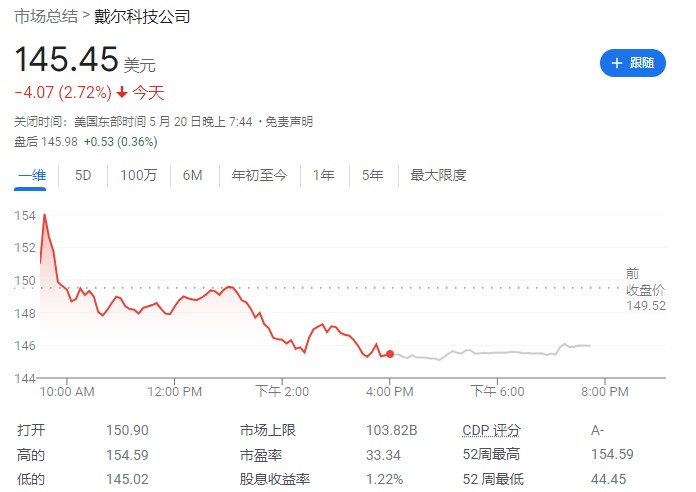This screenshot has width=696, height=492.
Task: Display the 5年 five-year chart
Action: (373, 175)
